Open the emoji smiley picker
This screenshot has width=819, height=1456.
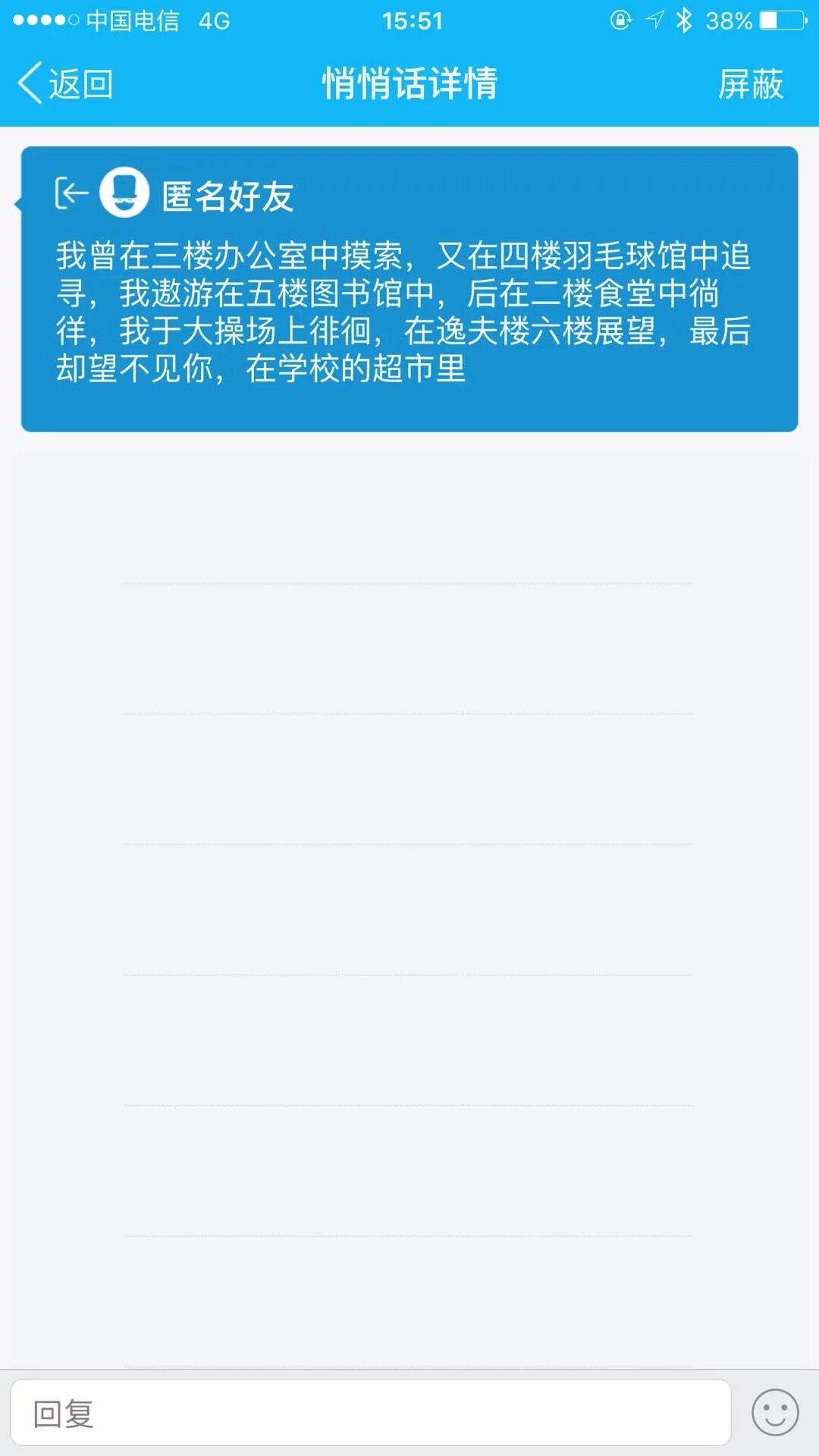(774, 1413)
